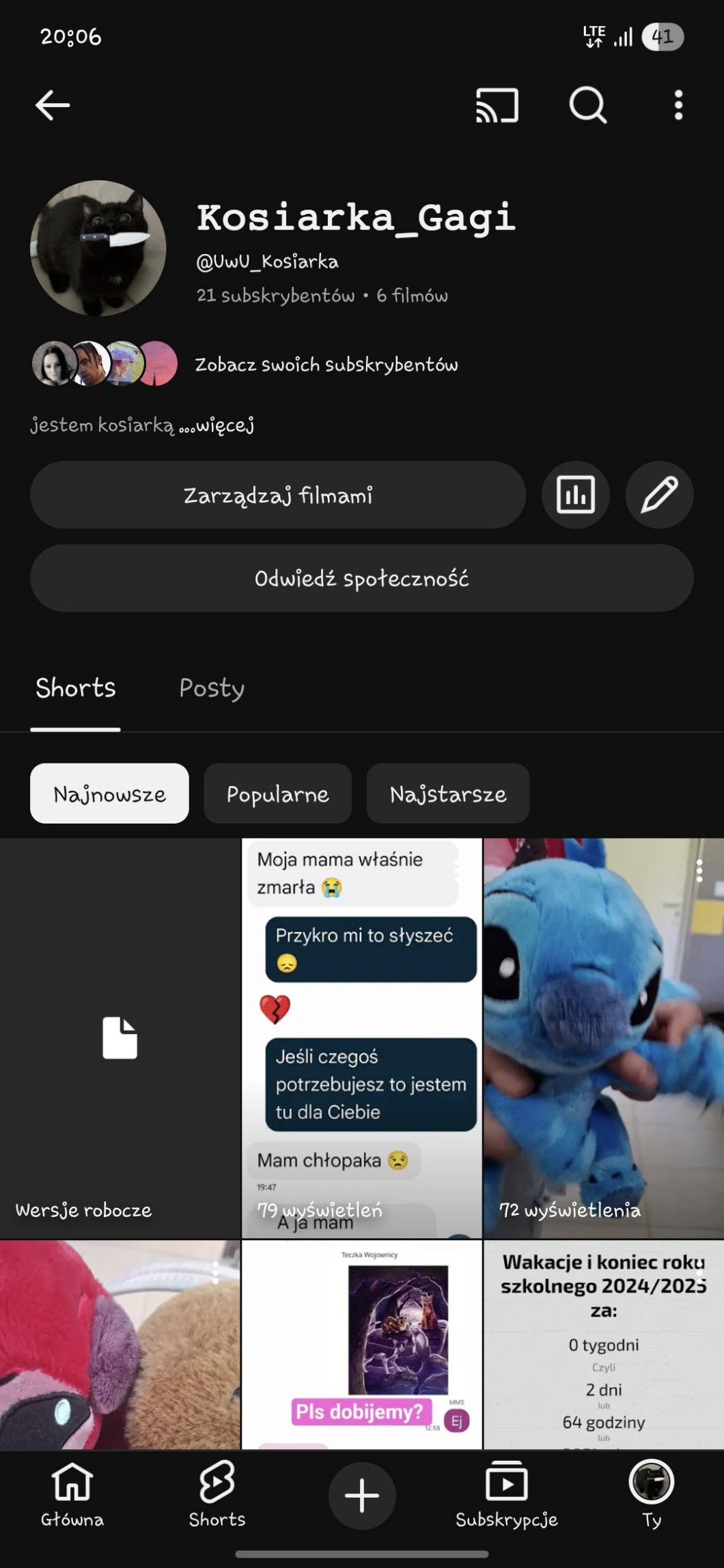724x1568 pixels.
Task: Tap Odwiedź społeczność button
Action: click(x=361, y=578)
